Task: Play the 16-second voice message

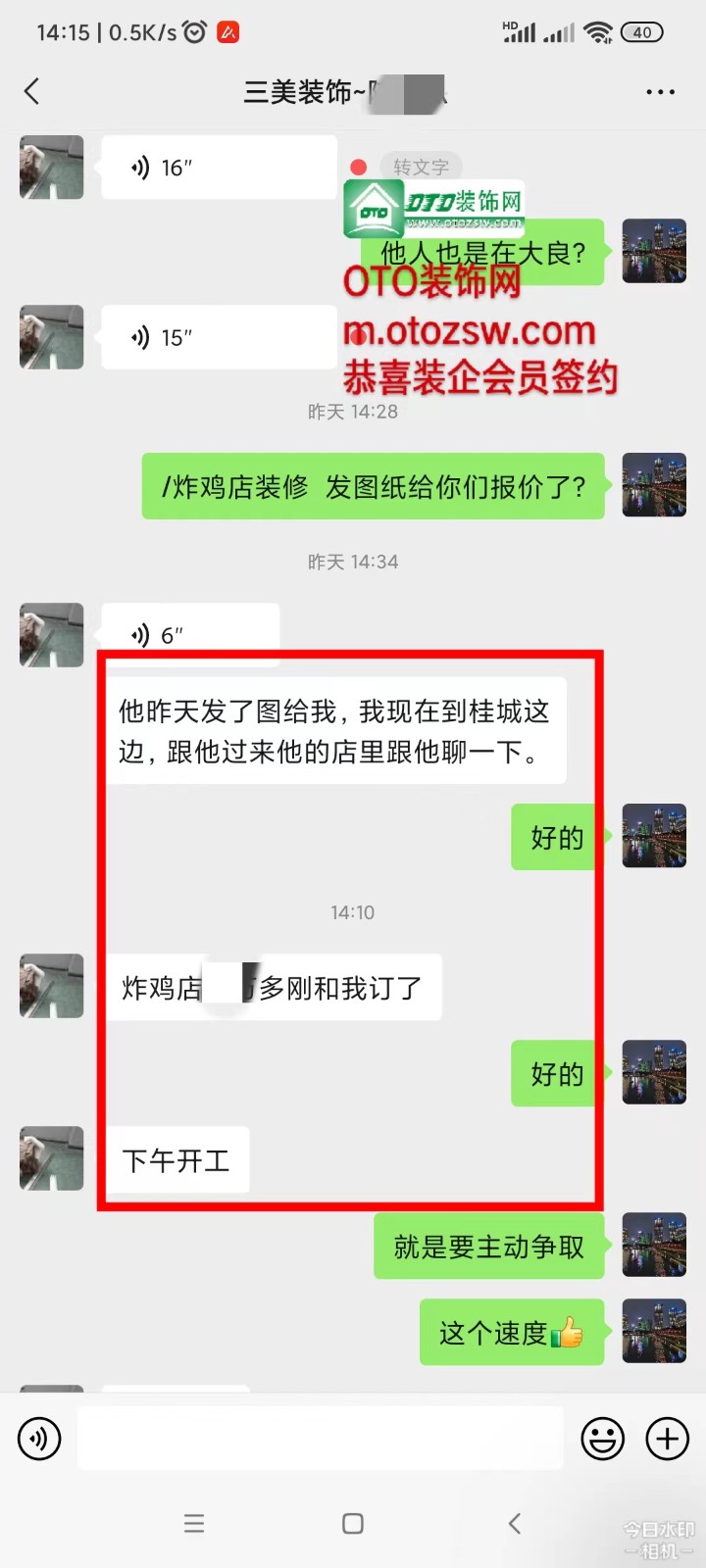Action: pyautogui.click(x=218, y=168)
